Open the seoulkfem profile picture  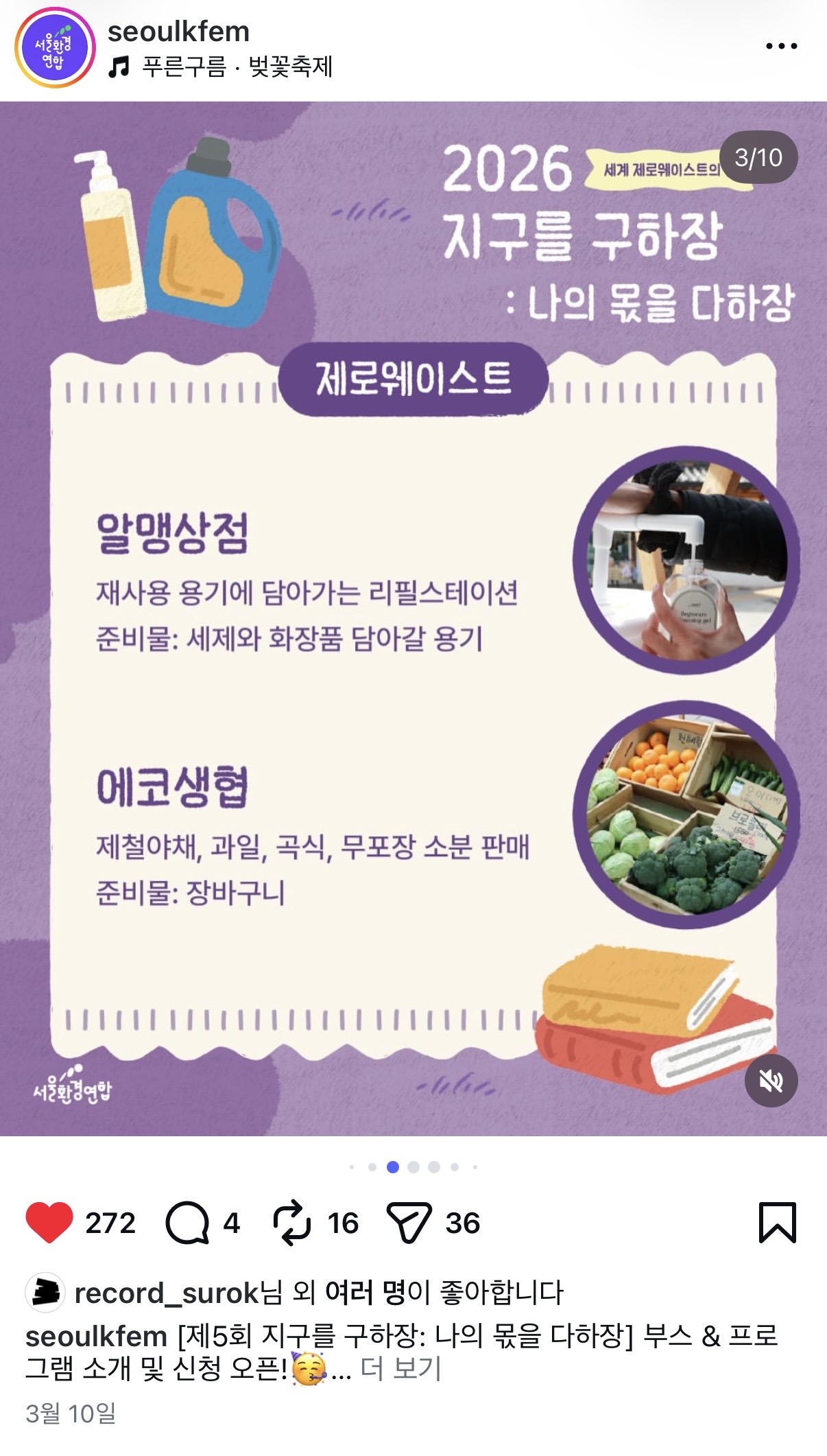(x=54, y=48)
